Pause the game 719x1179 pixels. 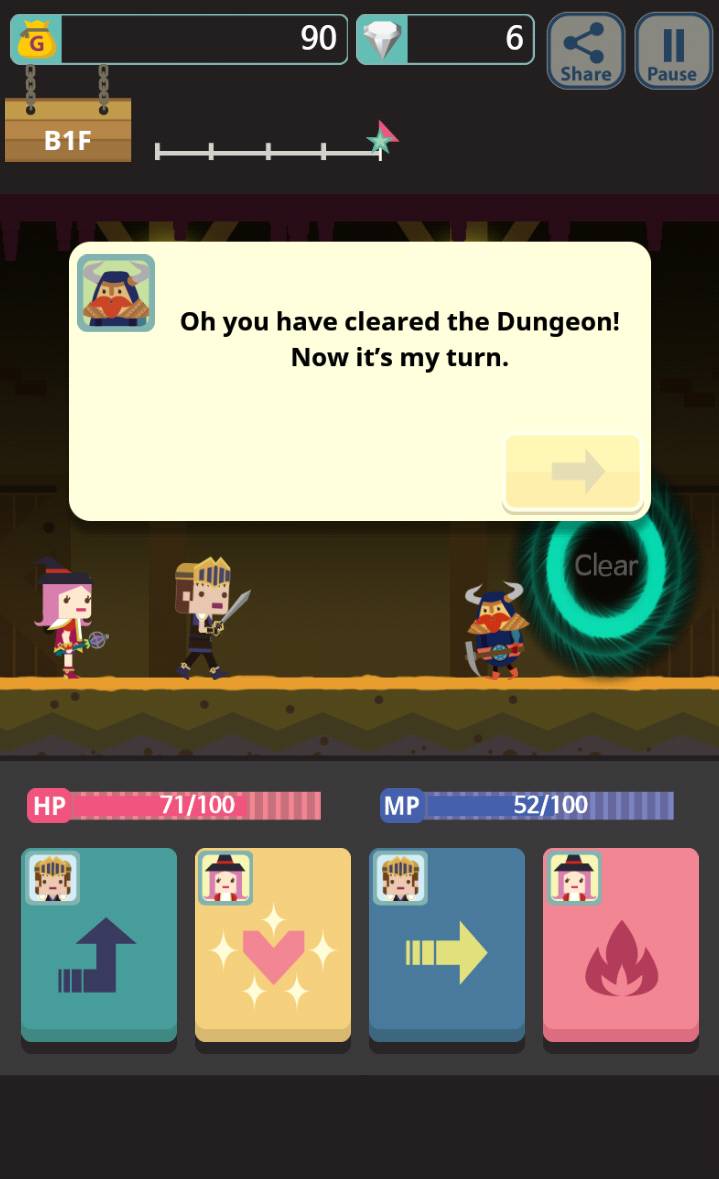pyautogui.click(x=672, y=50)
